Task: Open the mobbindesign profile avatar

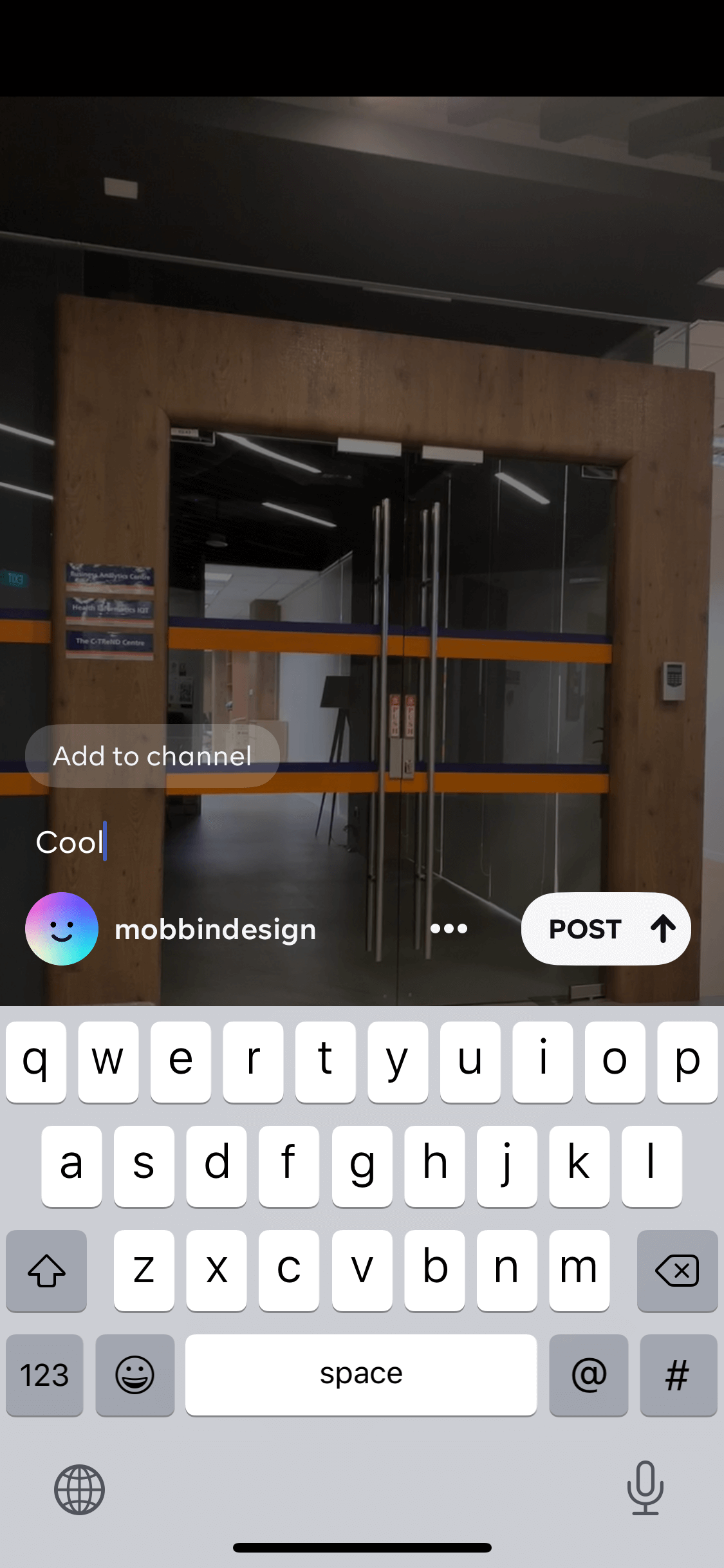Action: click(x=62, y=928)
